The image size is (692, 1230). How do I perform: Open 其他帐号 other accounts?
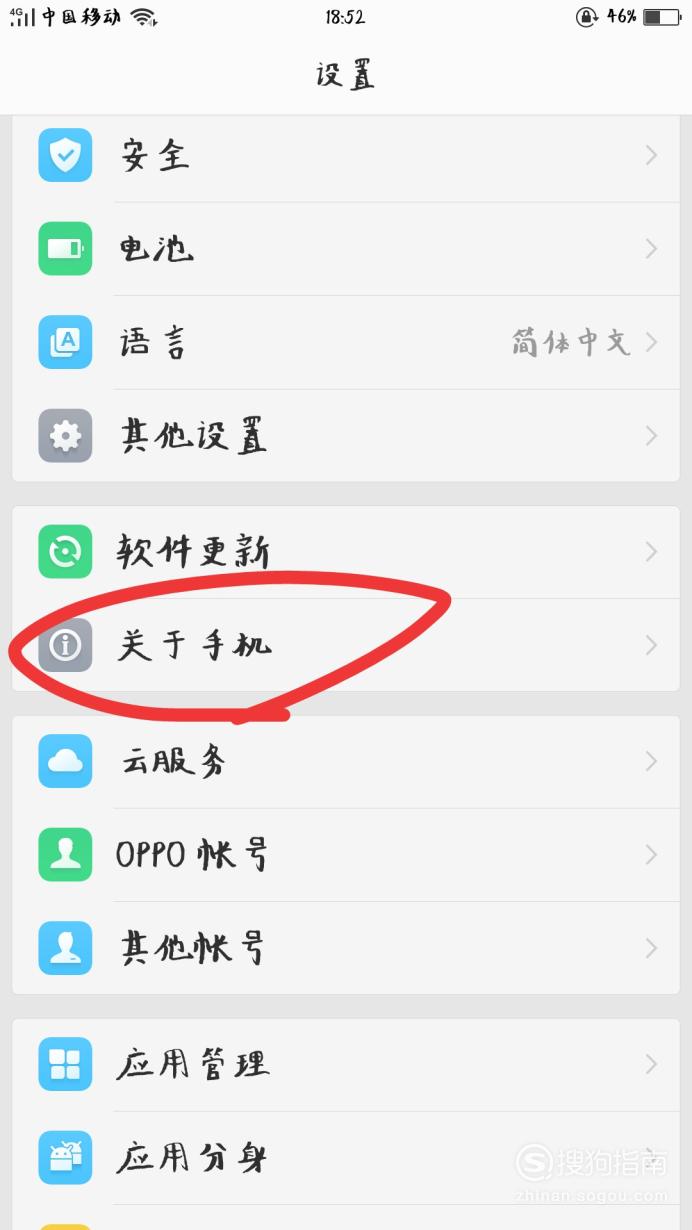(x=346, y=948)
